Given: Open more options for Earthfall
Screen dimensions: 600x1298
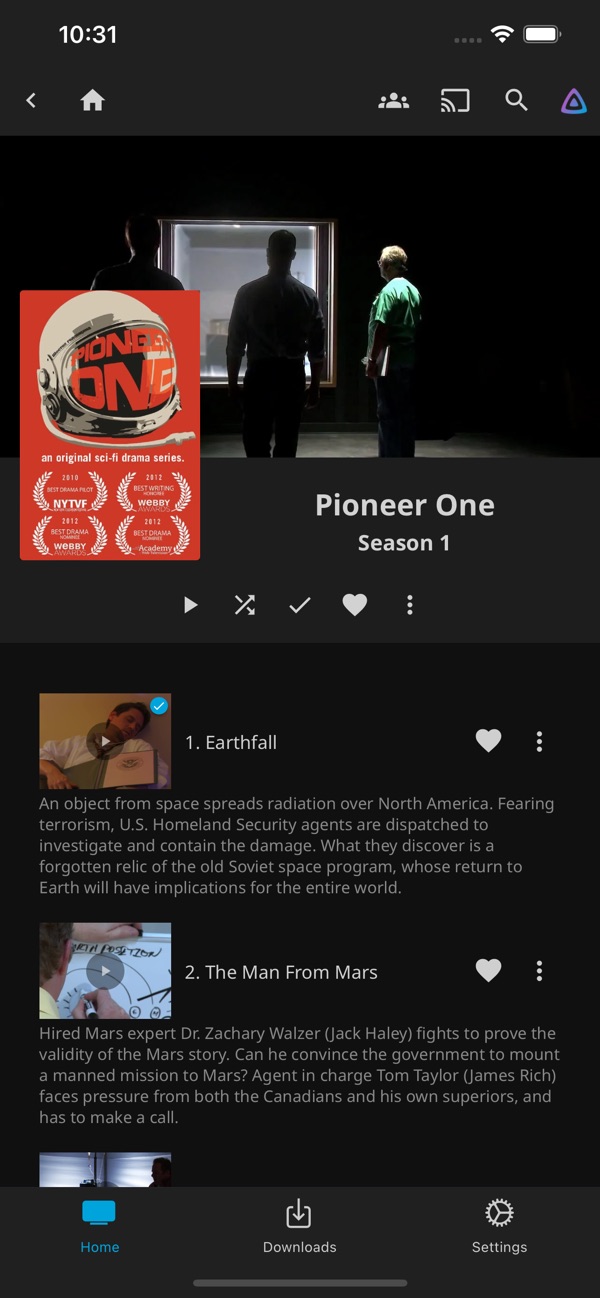Looking at the screenshot, I should coord(539,741).
